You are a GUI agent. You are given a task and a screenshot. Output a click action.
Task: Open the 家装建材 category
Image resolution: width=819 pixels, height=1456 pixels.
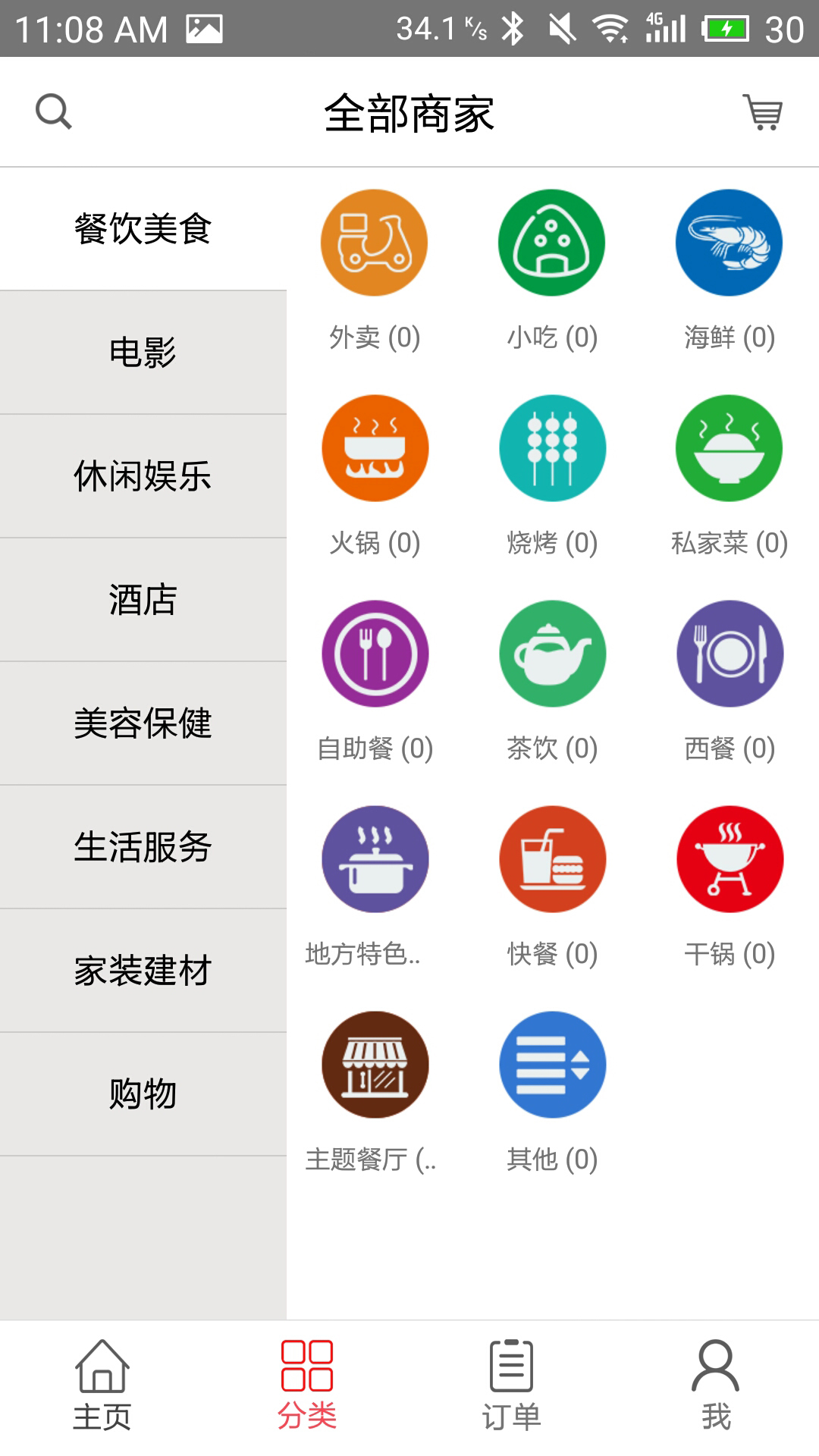pos(143,971)
